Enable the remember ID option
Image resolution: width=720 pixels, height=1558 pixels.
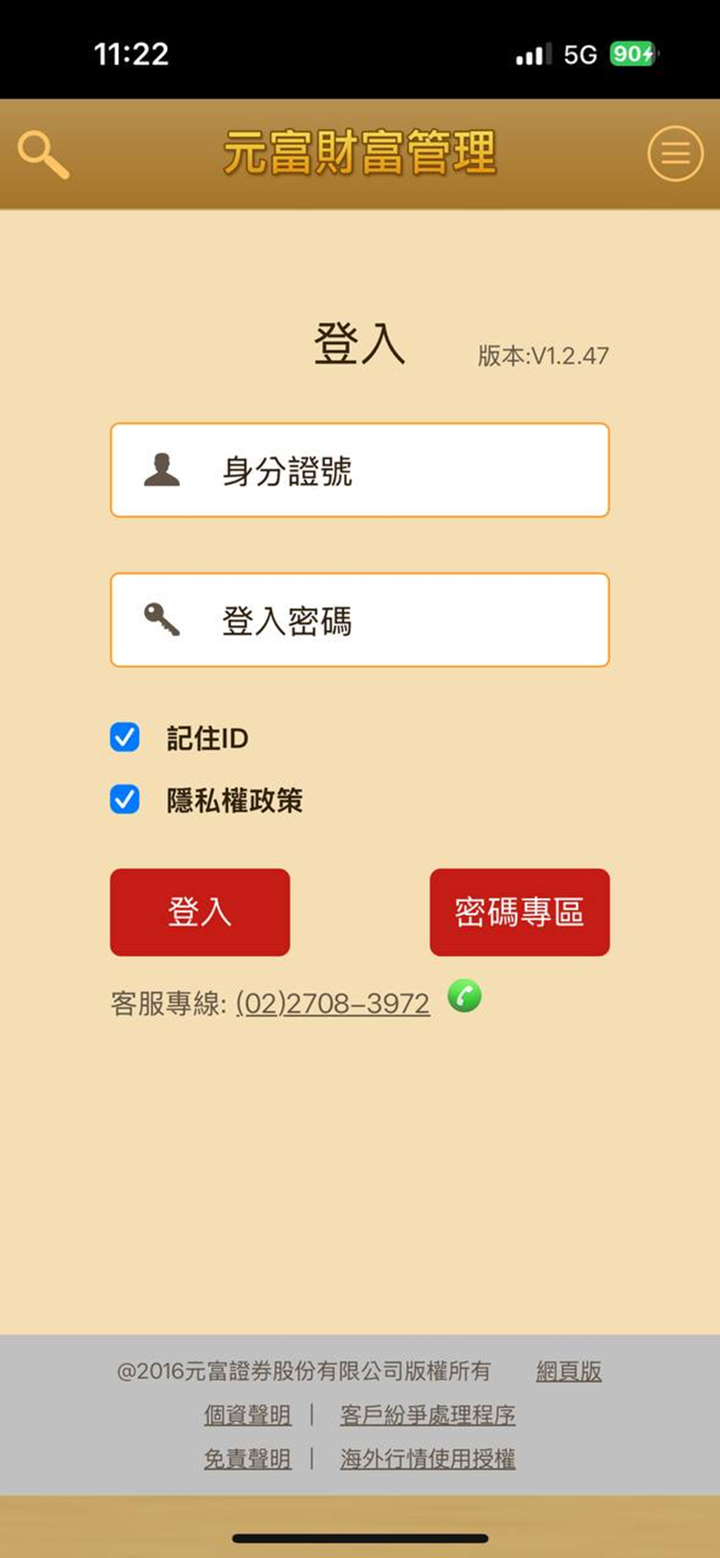pyautogui.click(x=124, y=737)
